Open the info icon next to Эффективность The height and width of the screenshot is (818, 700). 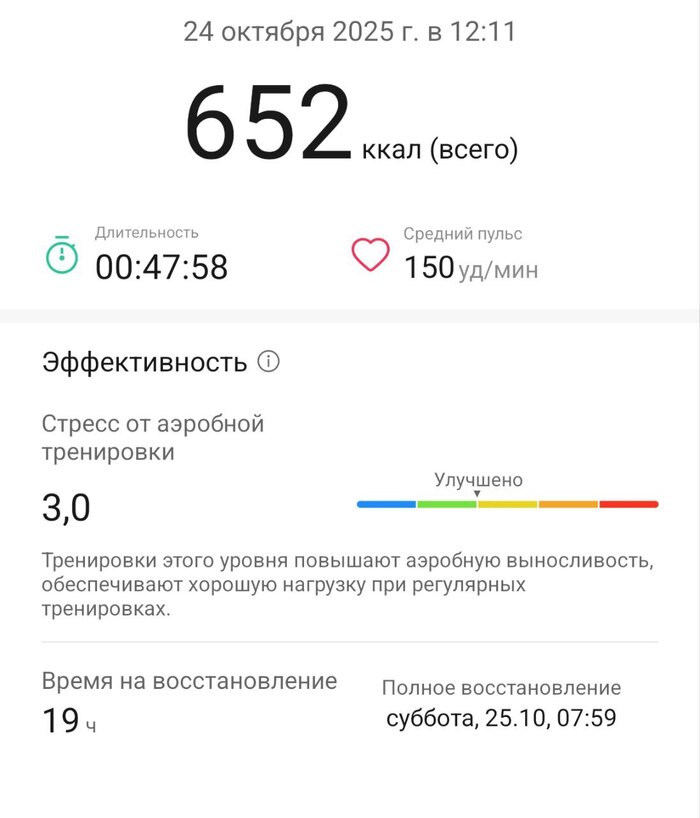coord(268,361)
